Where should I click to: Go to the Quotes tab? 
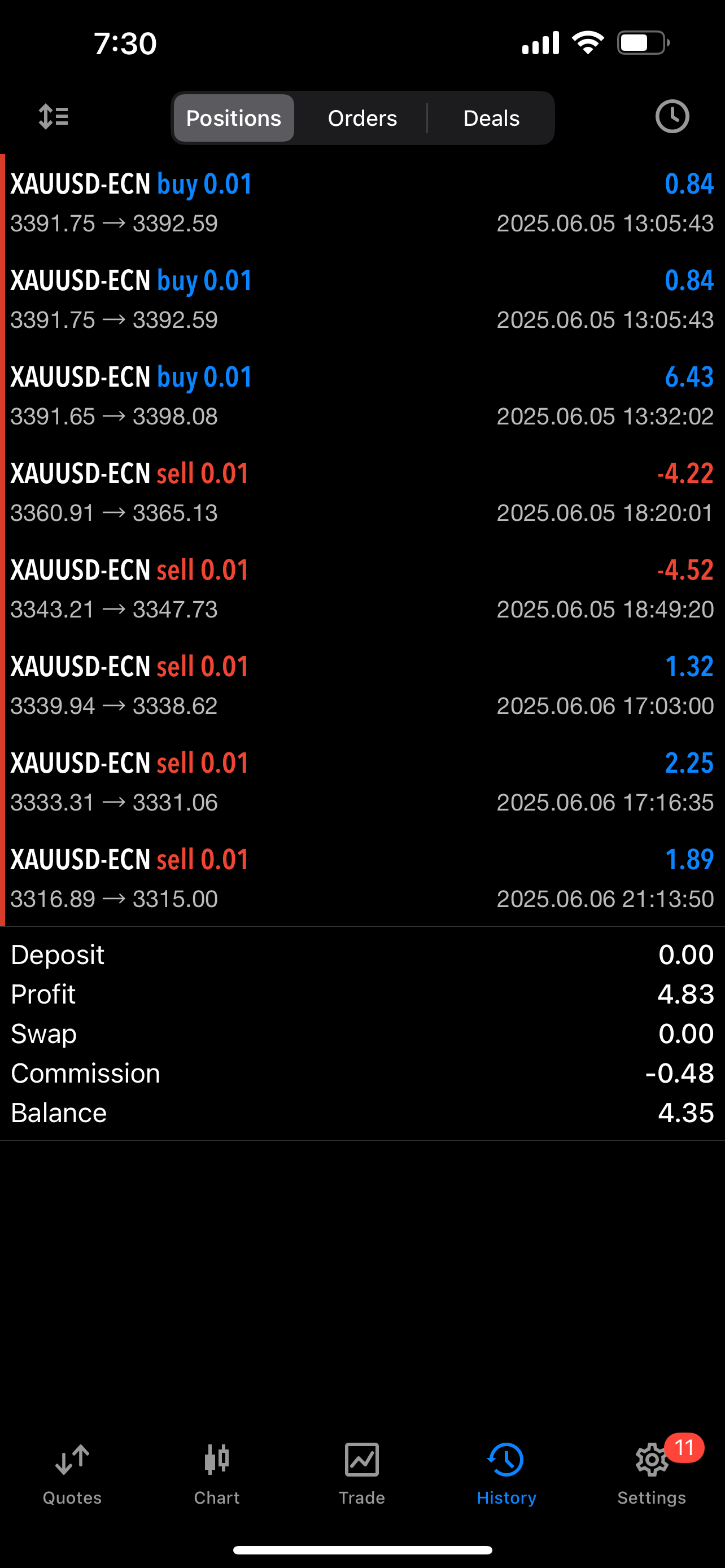point(72,1473)
